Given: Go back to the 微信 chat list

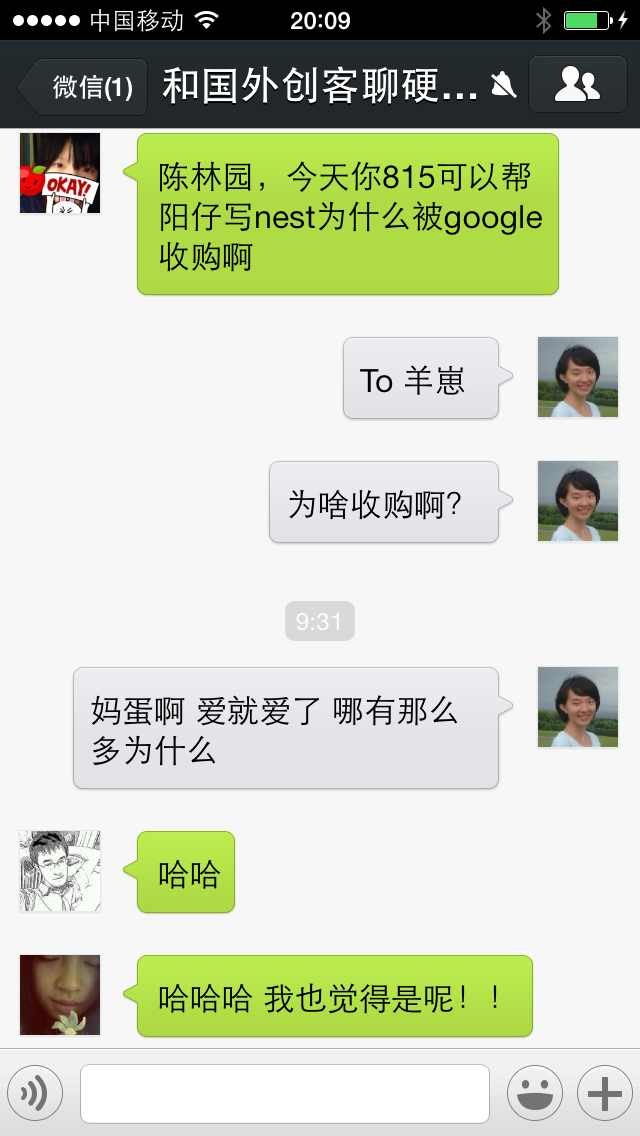Looking at the screenshot, I should (x=83, y=87).
